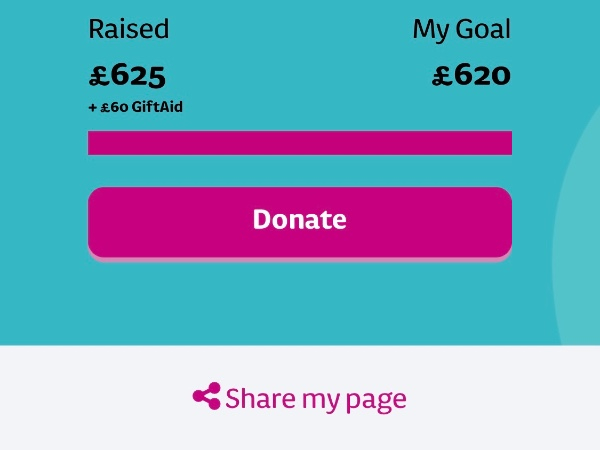
Task: Tap the Donate button
Action: pos(300,221)
